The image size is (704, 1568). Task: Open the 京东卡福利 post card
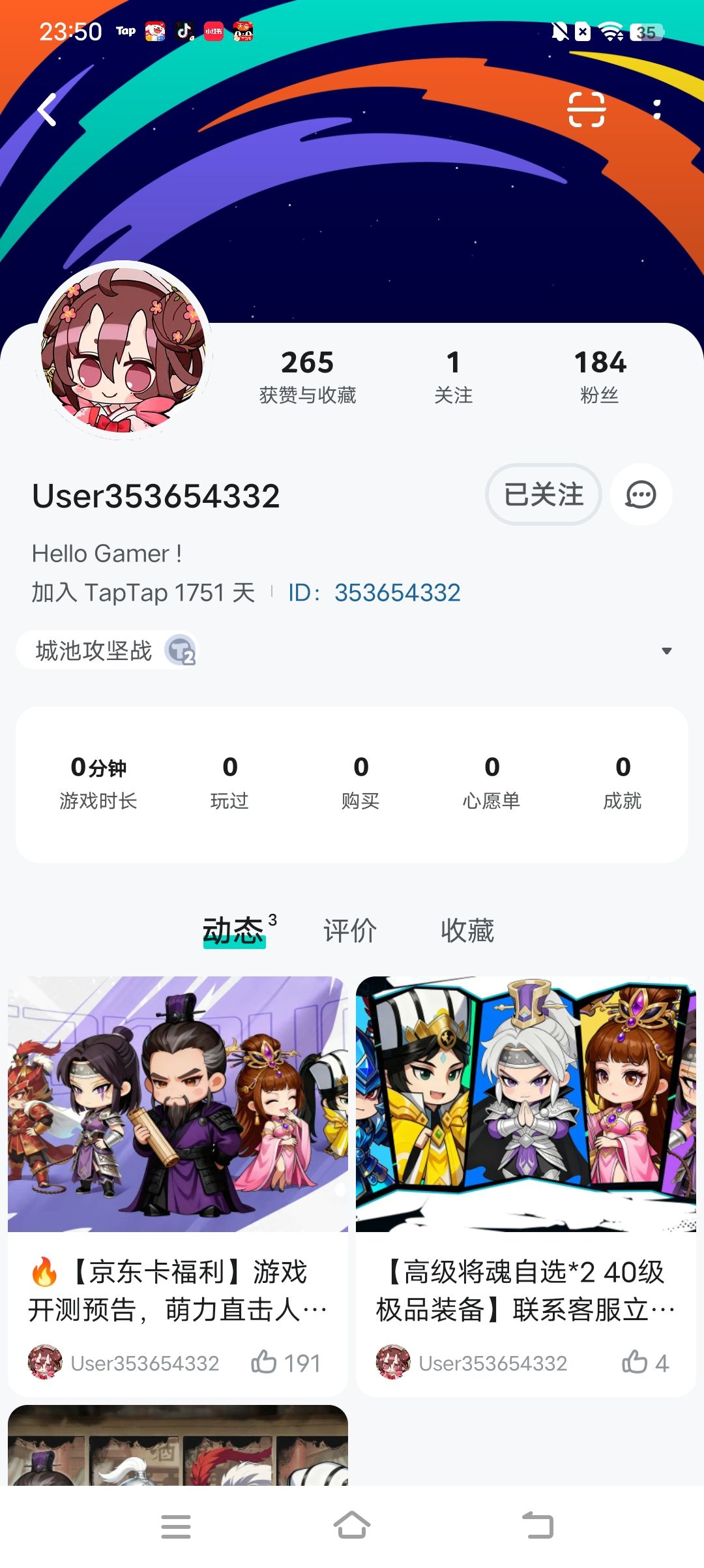[x=178, y=1185]
